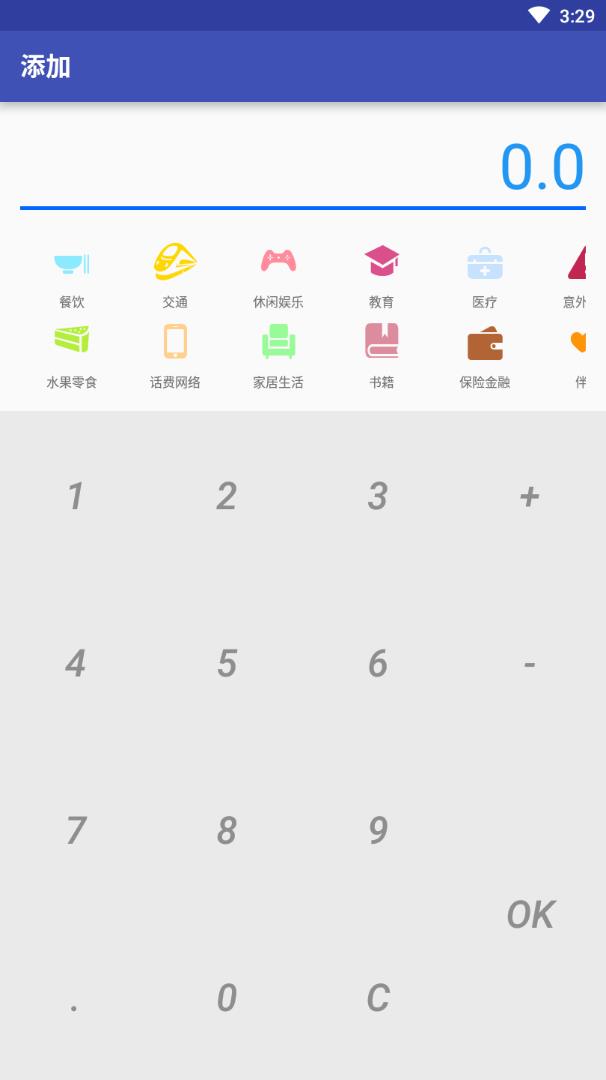The width and height of the screenshot is (606, 1080).
Task: Select the 书籍 books category
Action: coord(381,353)
